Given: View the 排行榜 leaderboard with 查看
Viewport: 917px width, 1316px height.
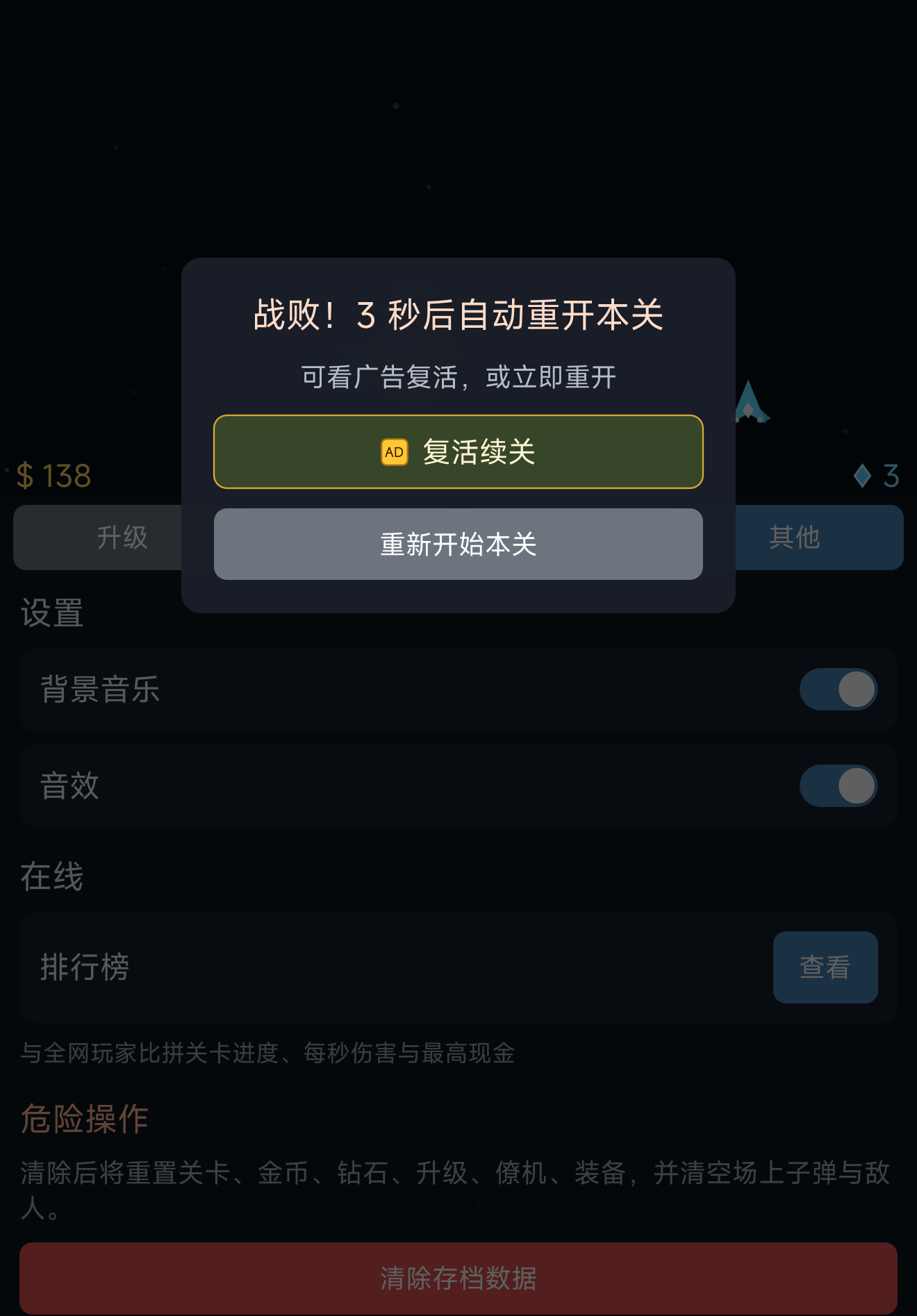Looking at the screenshot, I should 825,967.
